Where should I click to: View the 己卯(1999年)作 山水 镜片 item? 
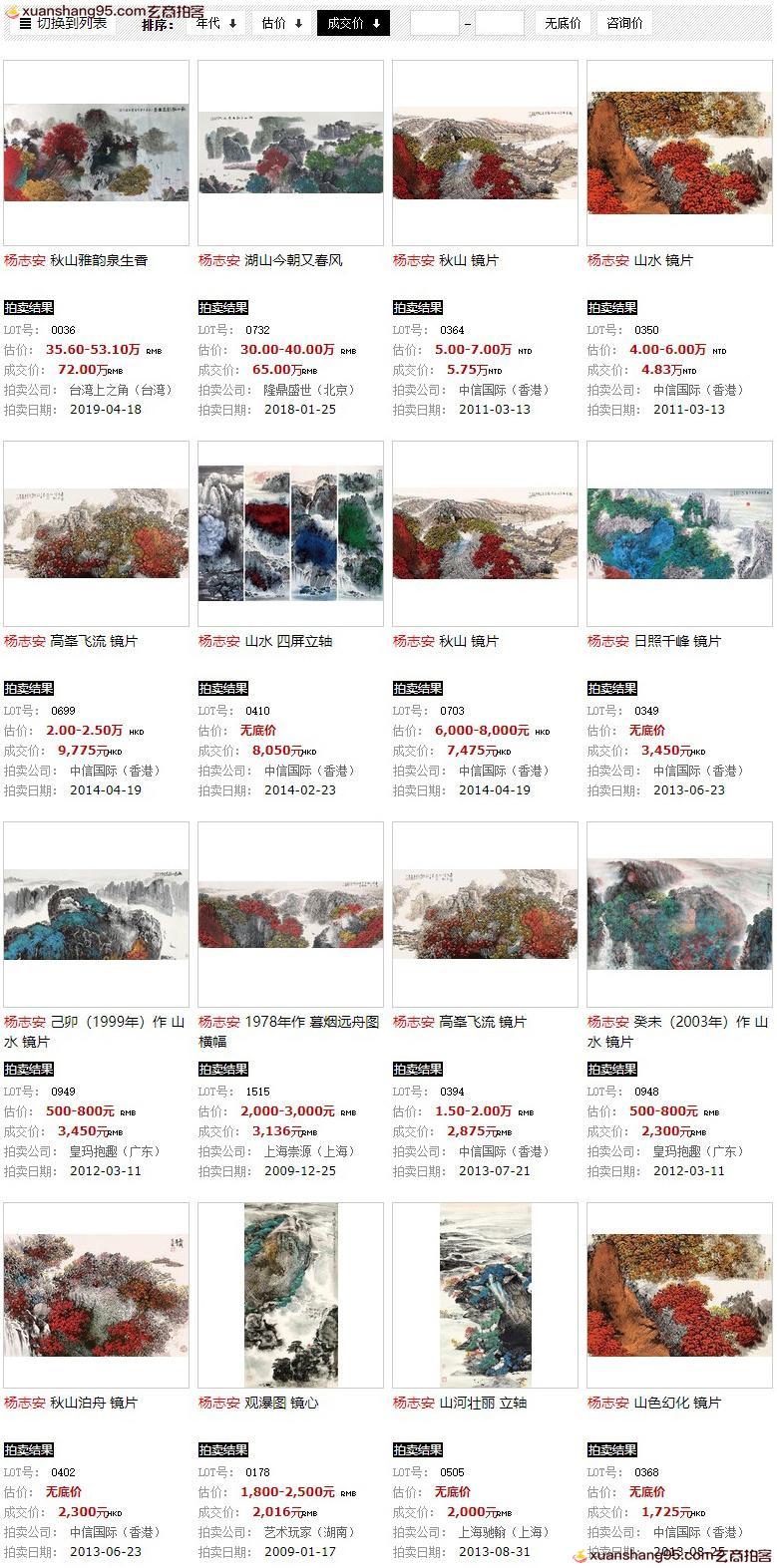pos(96,914)
